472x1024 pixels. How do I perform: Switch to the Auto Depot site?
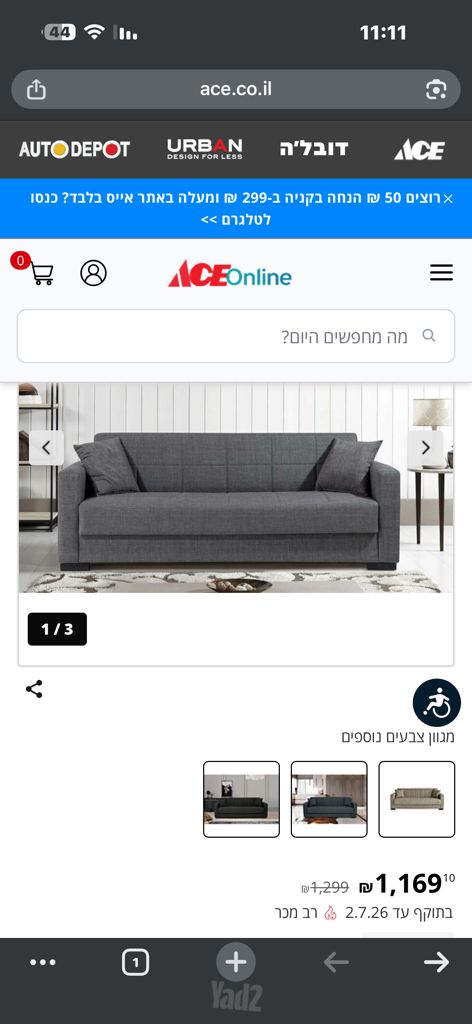coord(74,150)
